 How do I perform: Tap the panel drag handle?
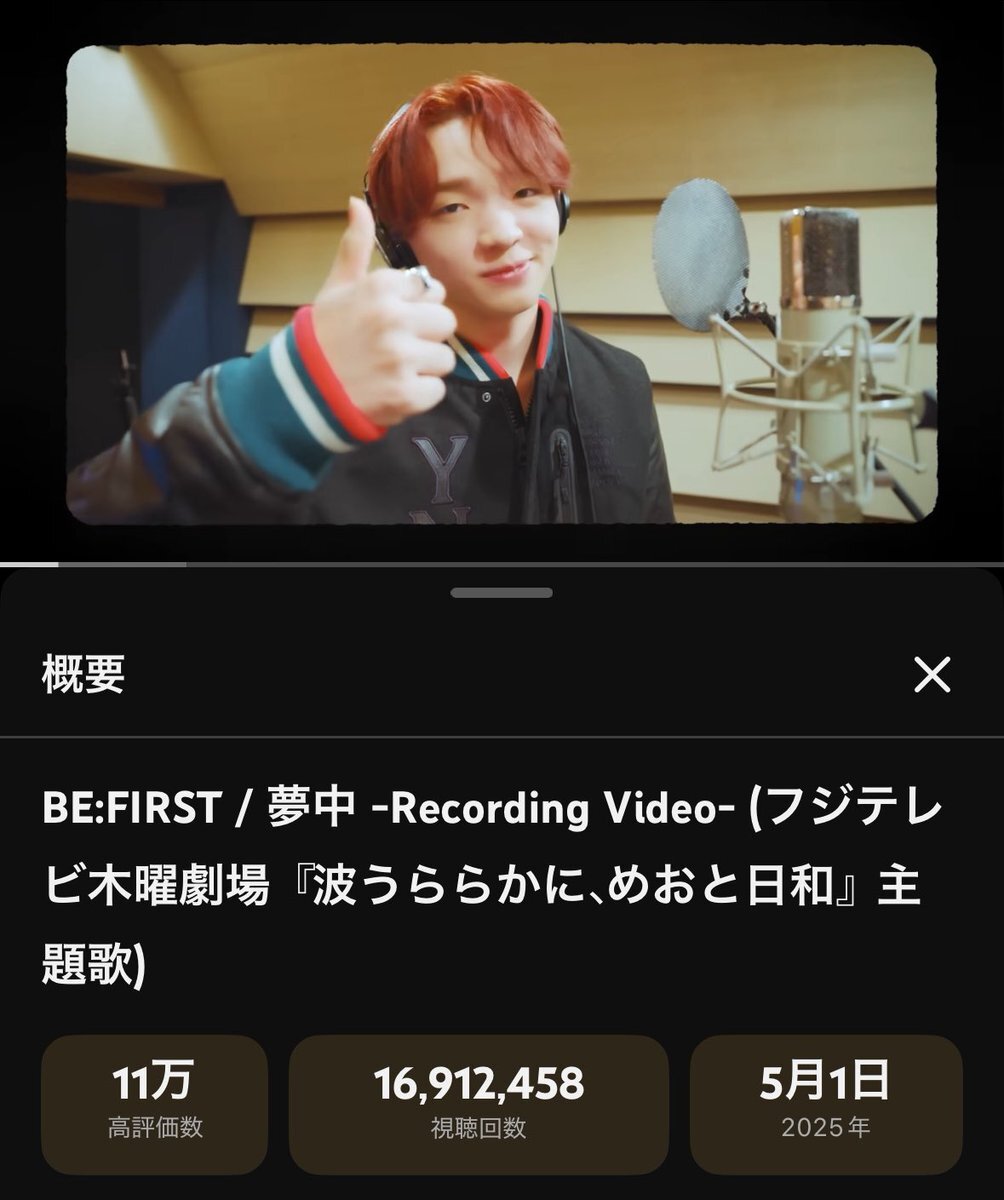[x=501, y=593]
